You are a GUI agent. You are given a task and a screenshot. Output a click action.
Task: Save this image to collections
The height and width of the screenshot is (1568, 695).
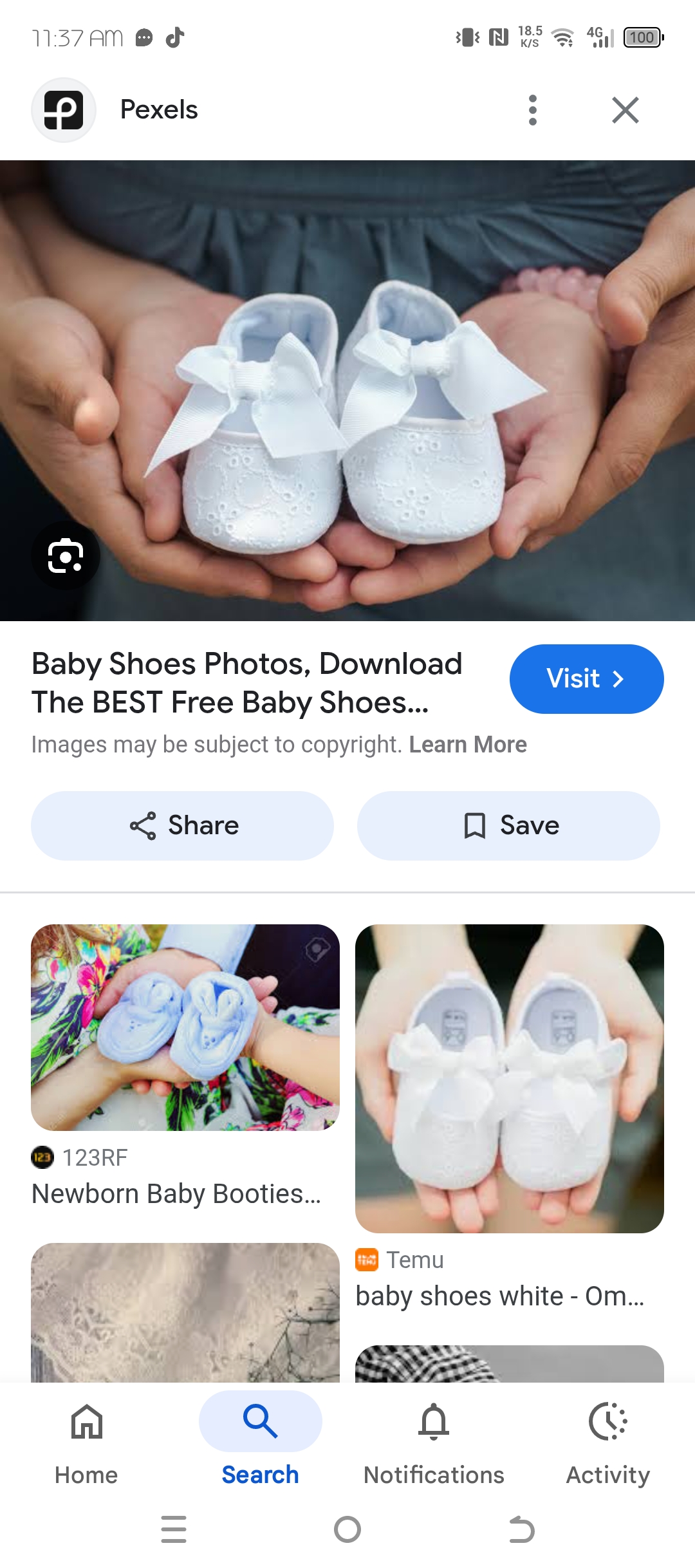[508, 825]
